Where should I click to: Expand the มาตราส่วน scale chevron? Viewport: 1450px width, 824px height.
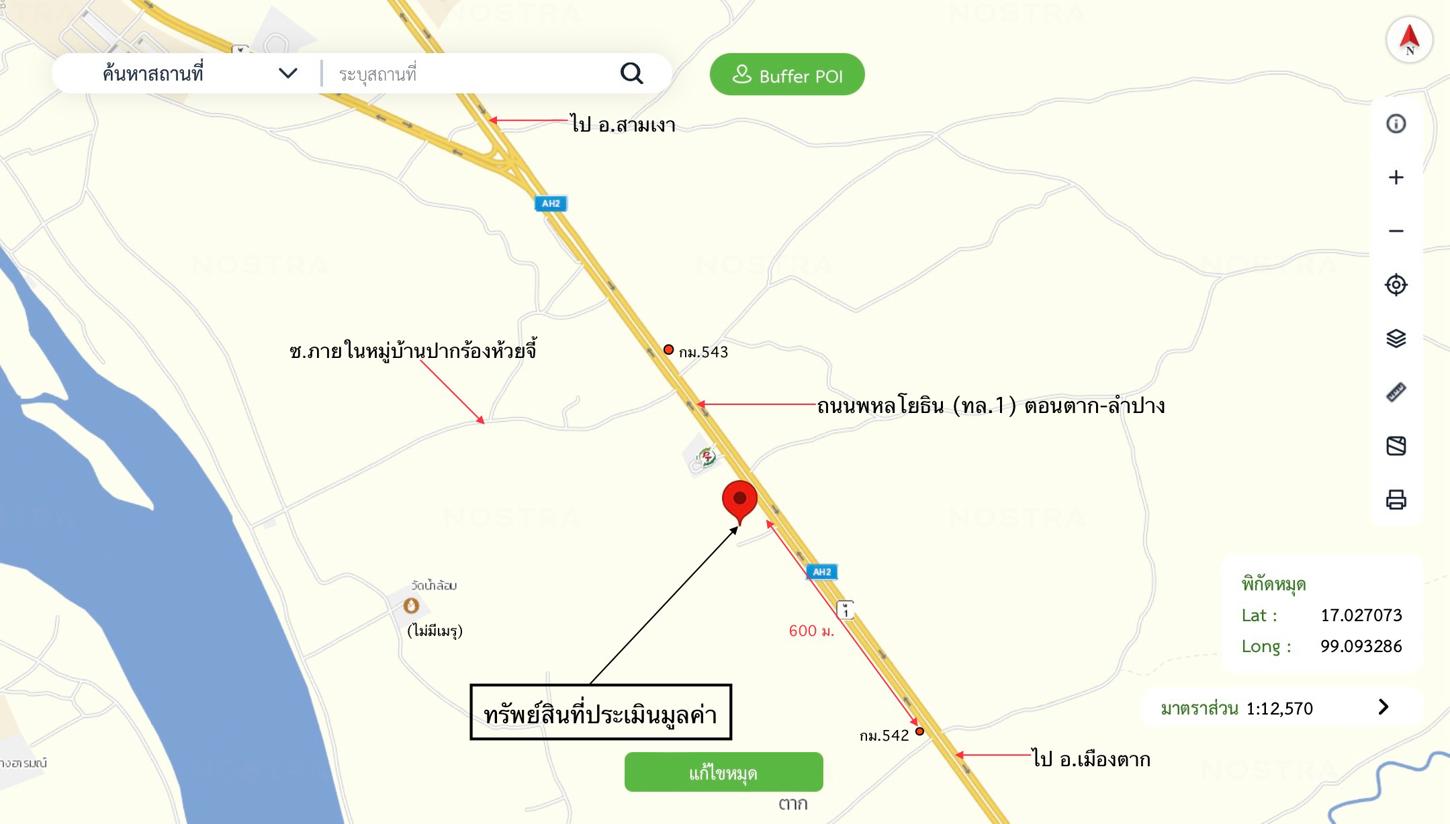click(1383, 707)
